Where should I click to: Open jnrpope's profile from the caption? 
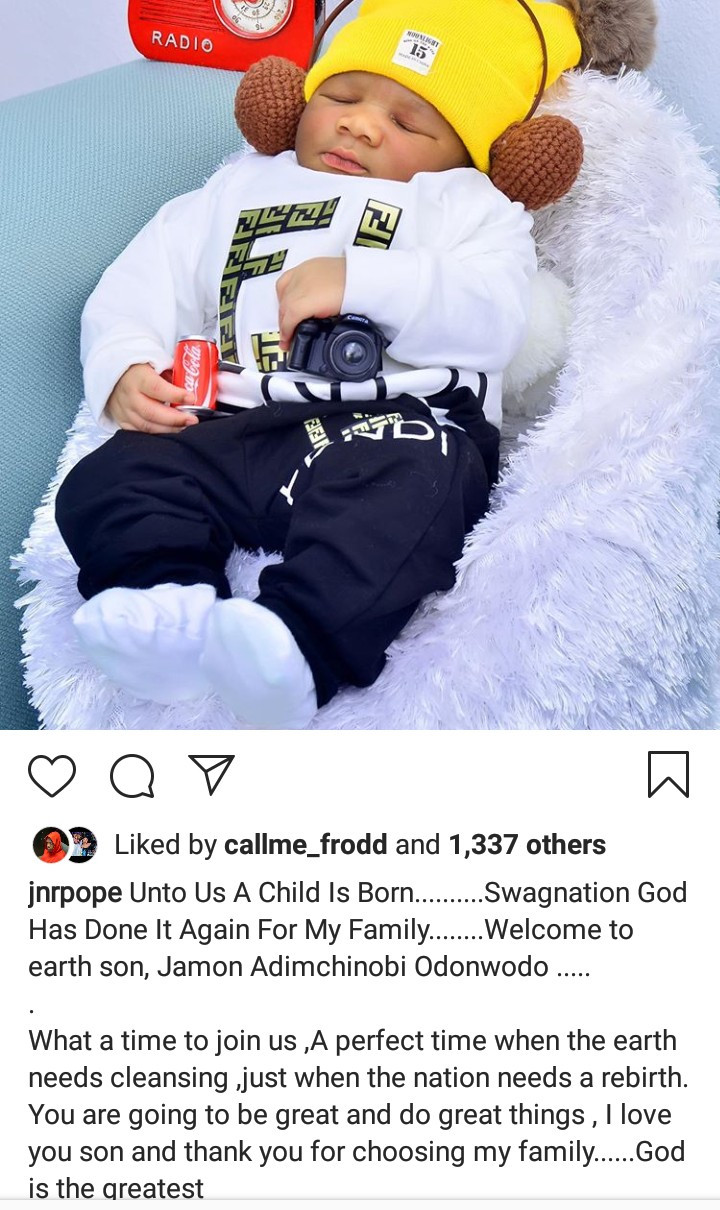click(75, 893)
